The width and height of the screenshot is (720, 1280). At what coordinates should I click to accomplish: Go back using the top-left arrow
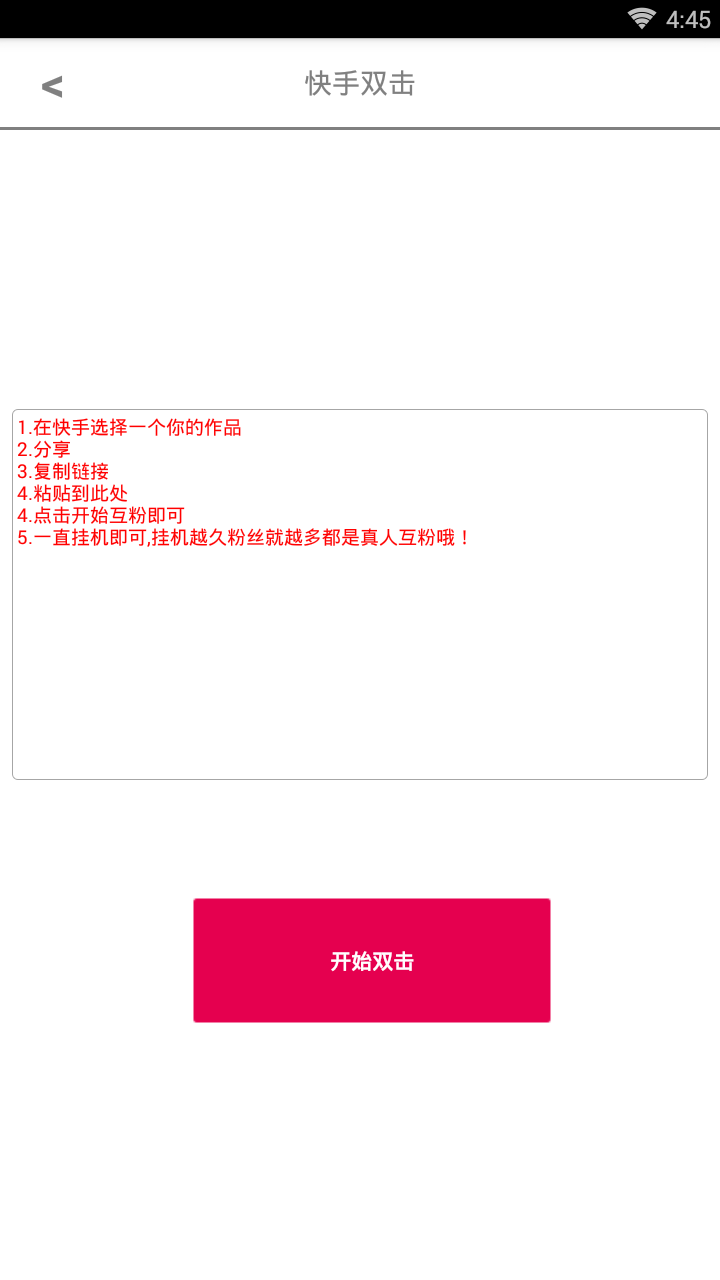pyautogui.click(x=52, y=87)
